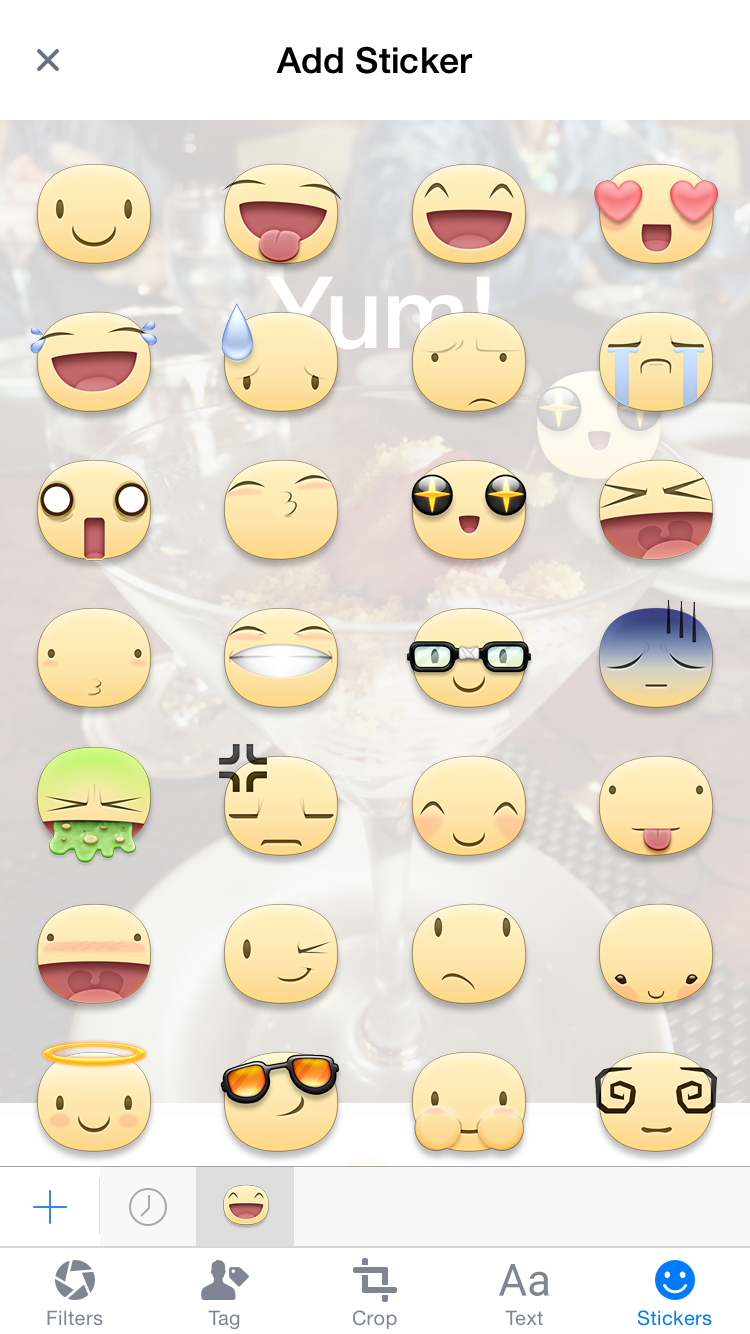The width and height of the screenshot is (750, 1334).
Task: Switch to the Text tool
Action: pyautogui.click(x=524, y=1293)
